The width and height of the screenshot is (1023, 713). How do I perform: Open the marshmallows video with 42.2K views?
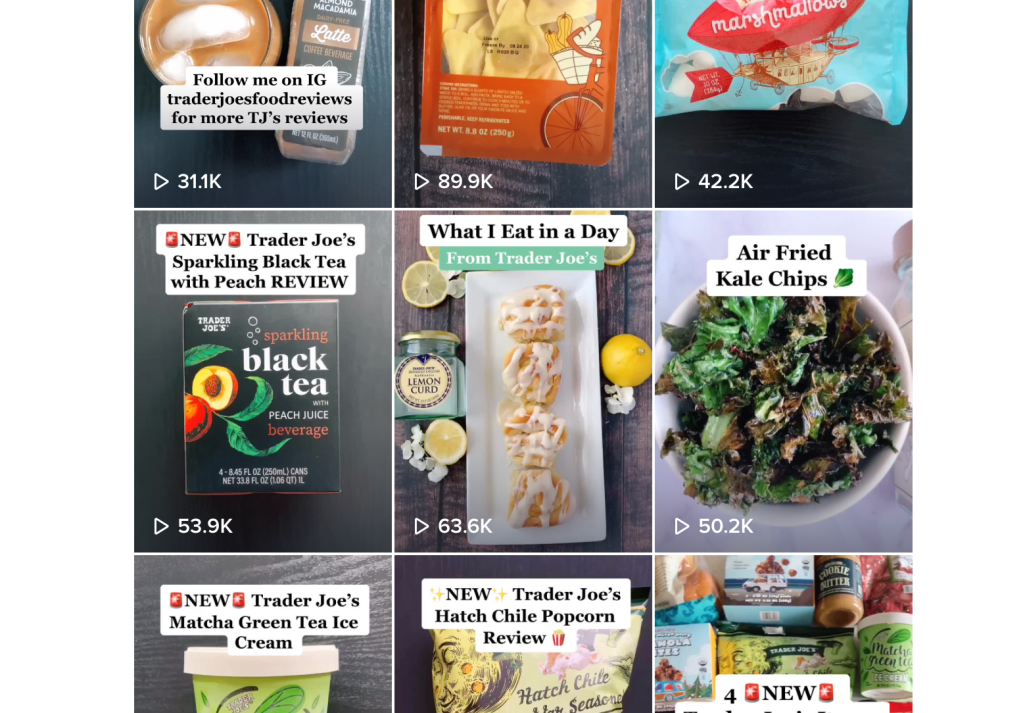pyautogui.click(x=783, y=100)
